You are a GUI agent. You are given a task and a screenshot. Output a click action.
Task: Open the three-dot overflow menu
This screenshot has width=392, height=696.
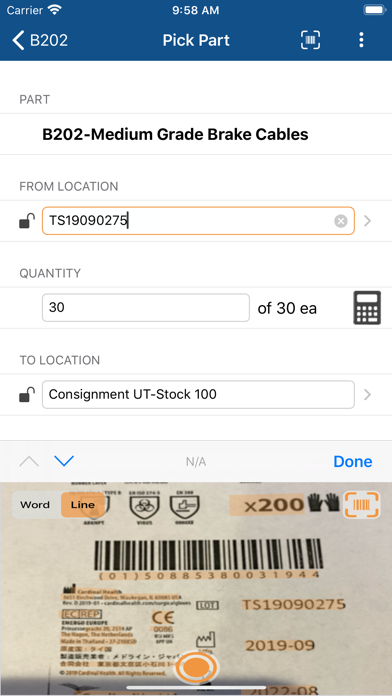coord(361,40)
